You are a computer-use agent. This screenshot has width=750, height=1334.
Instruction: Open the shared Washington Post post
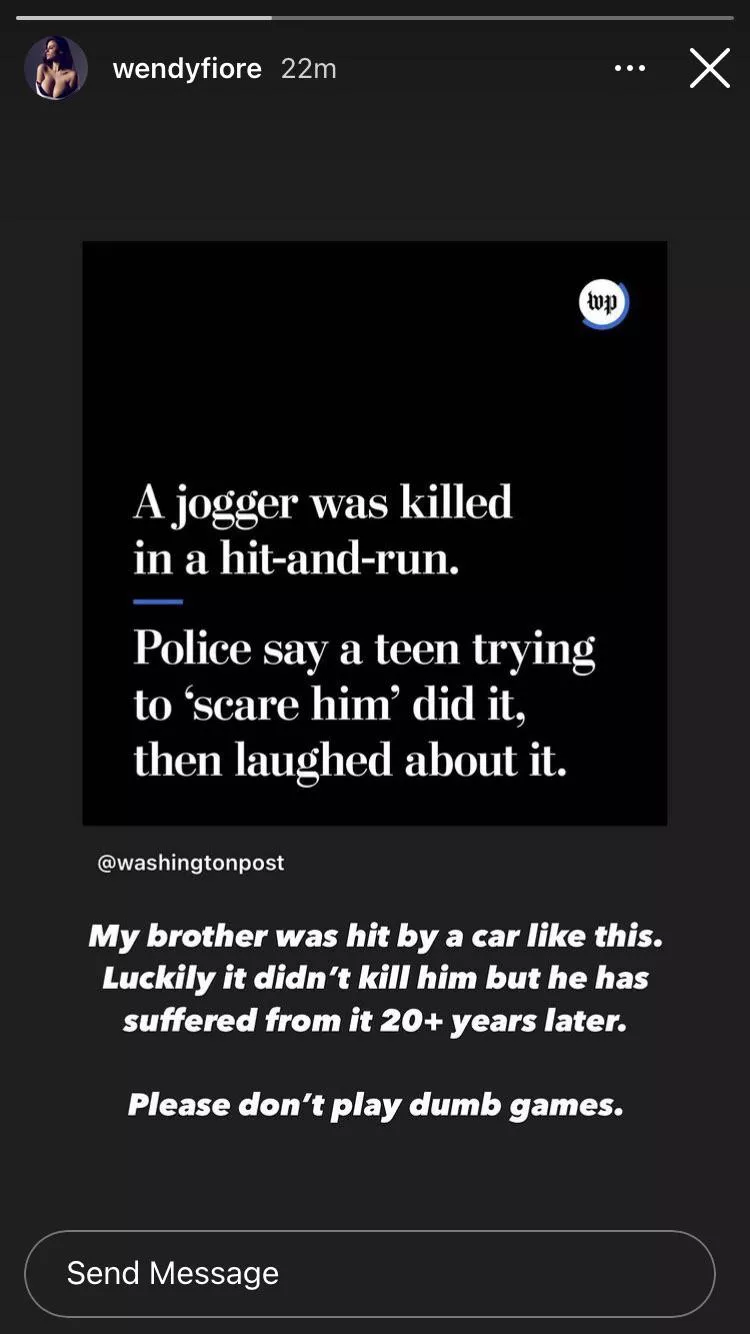(374, 533)
